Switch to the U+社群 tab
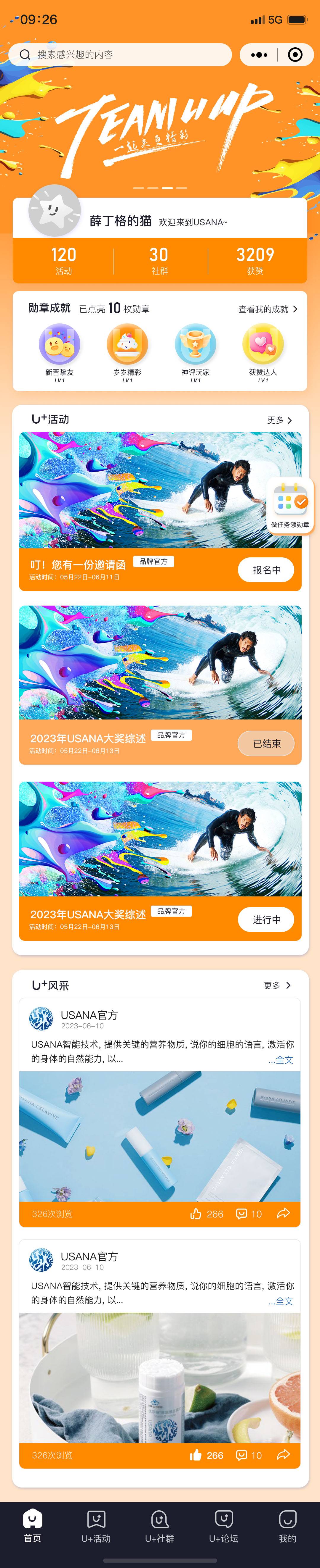 tap(160, 1526)
